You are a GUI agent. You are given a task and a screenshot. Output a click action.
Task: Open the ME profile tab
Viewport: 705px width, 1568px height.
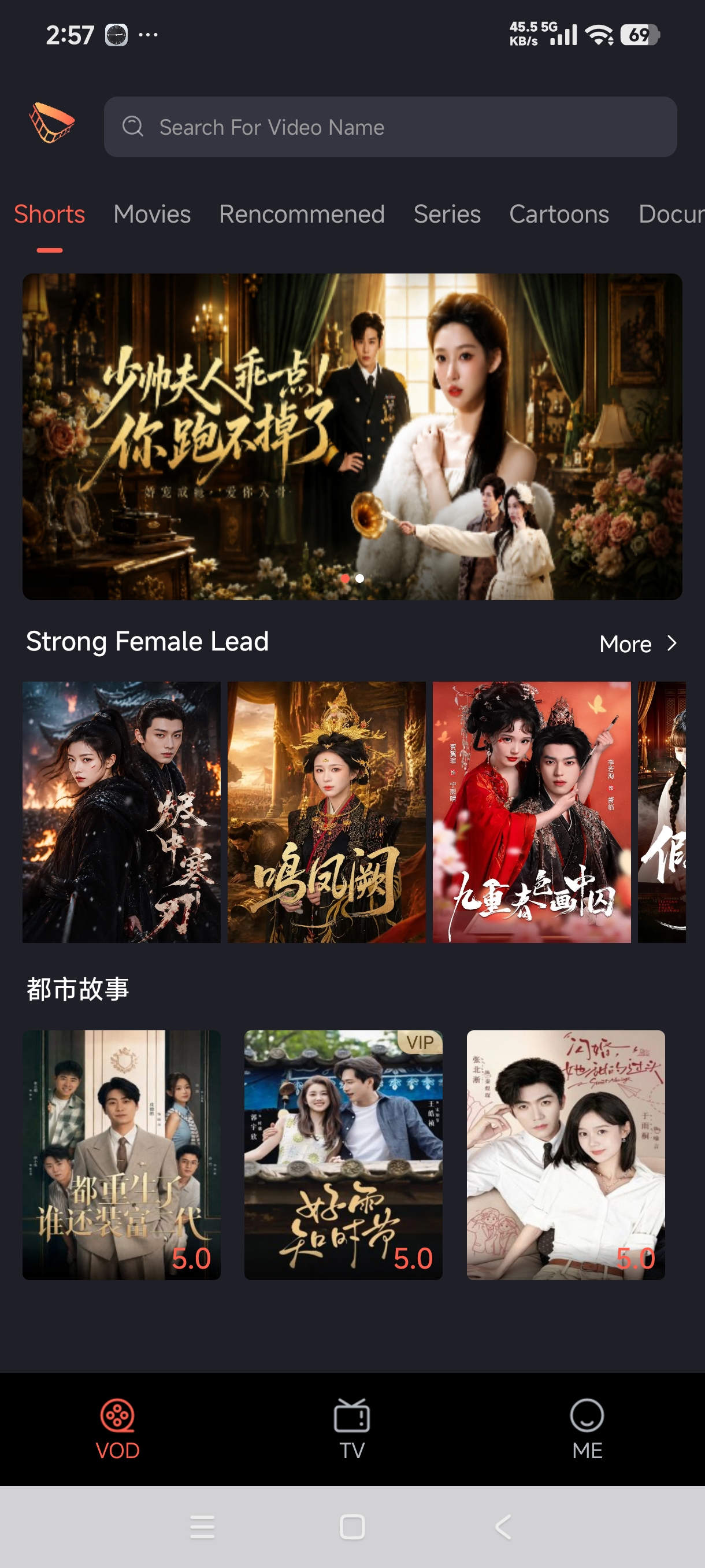[x=587, y=1429]
